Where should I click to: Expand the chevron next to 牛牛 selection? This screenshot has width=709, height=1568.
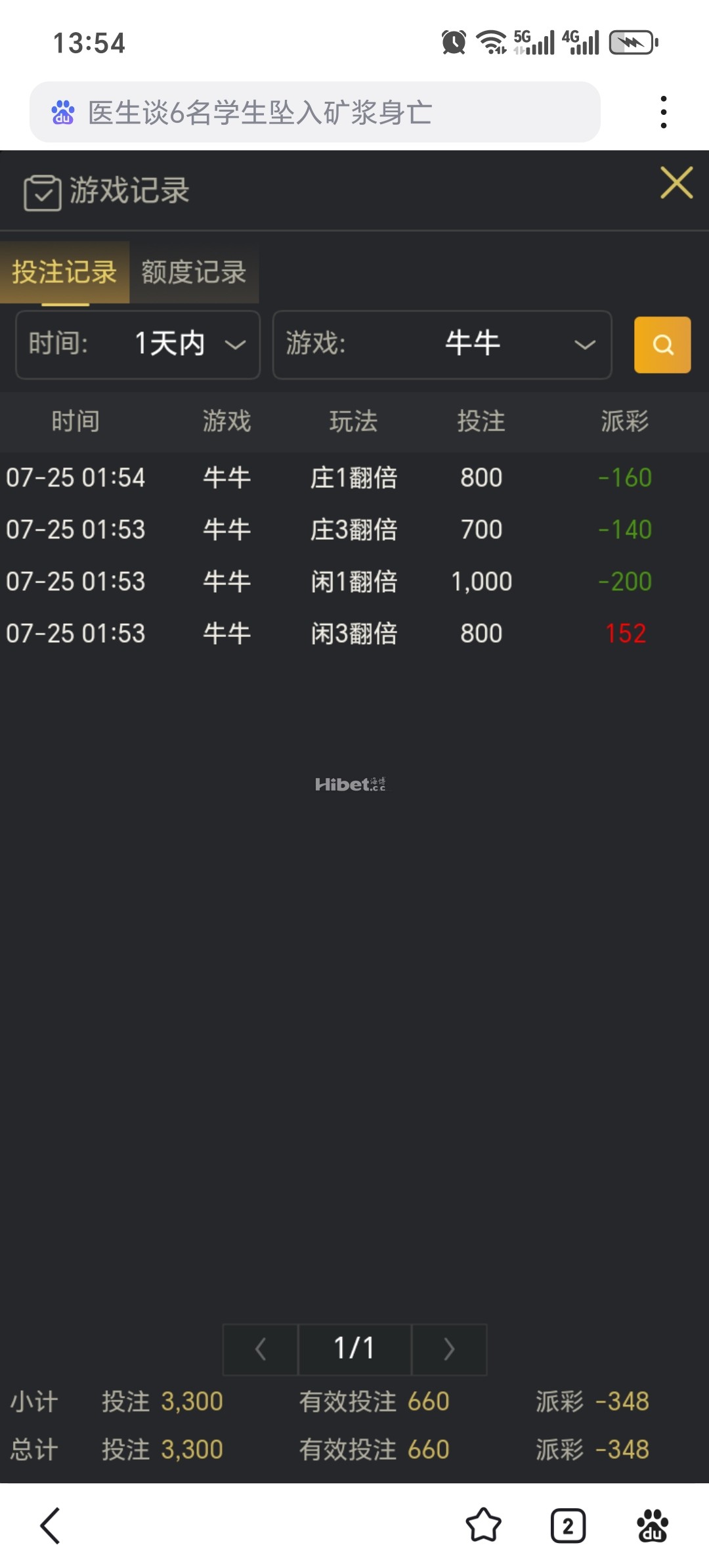pyautogui.click(x=583, y=345)
